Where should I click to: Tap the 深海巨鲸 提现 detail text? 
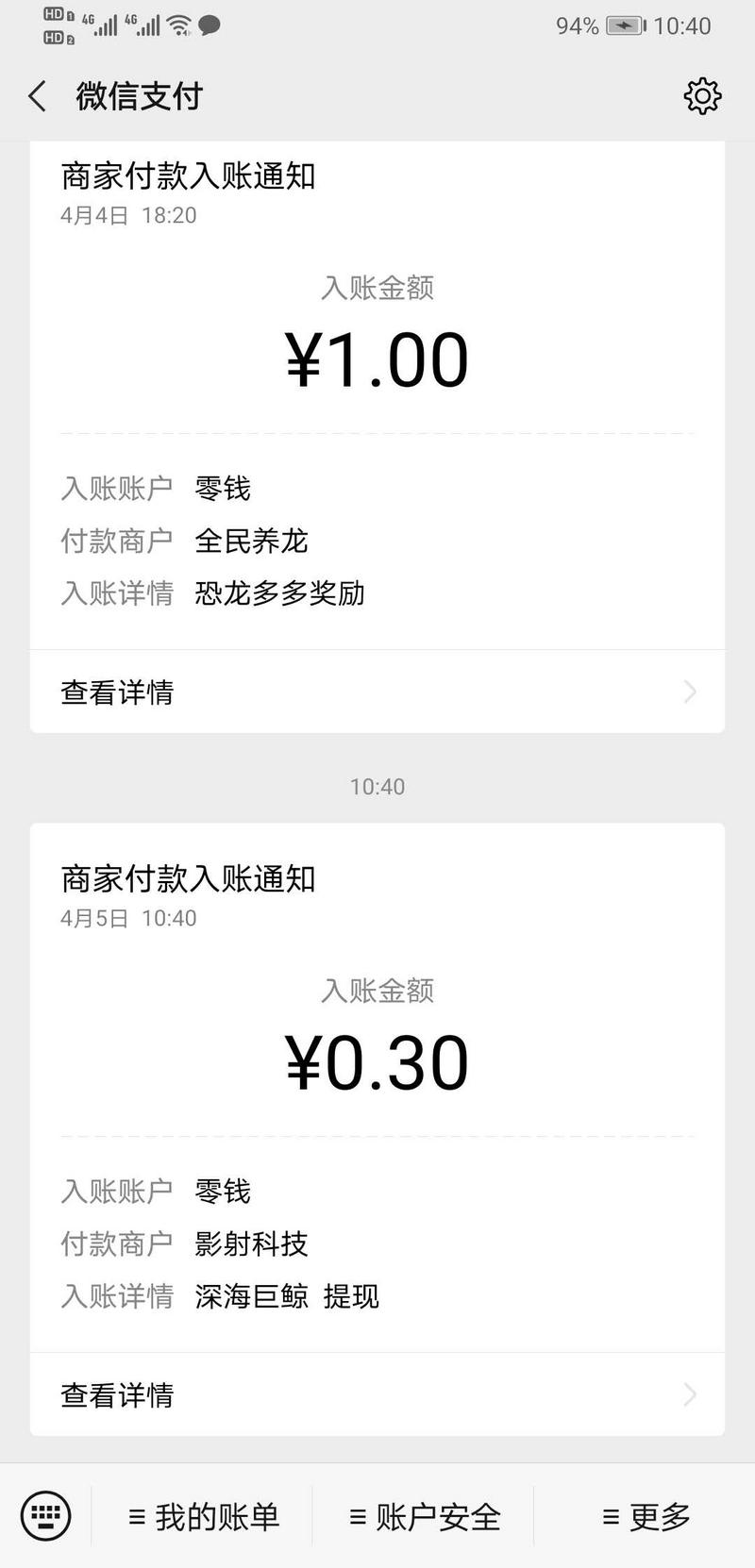[283, 1296]
